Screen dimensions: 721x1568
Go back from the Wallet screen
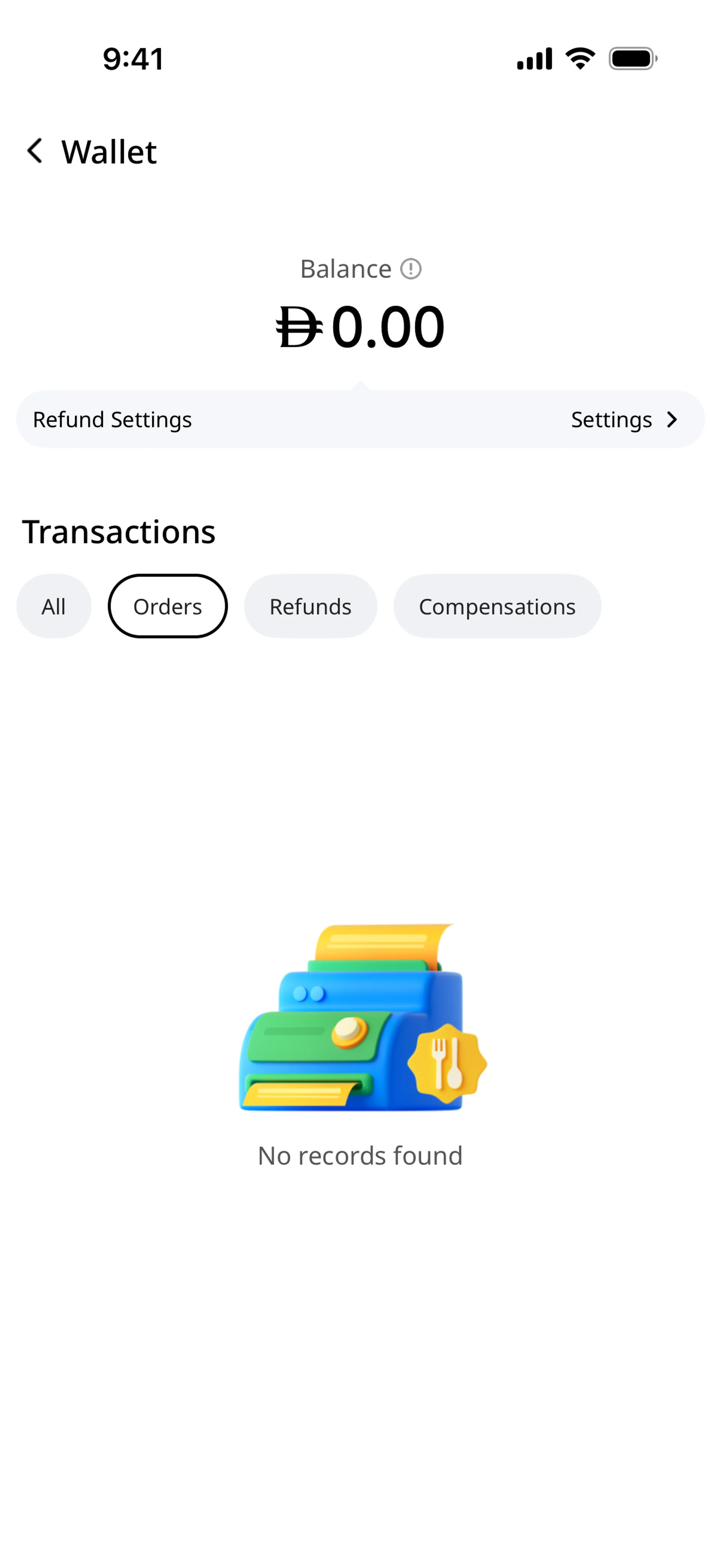tap(35, 151)
